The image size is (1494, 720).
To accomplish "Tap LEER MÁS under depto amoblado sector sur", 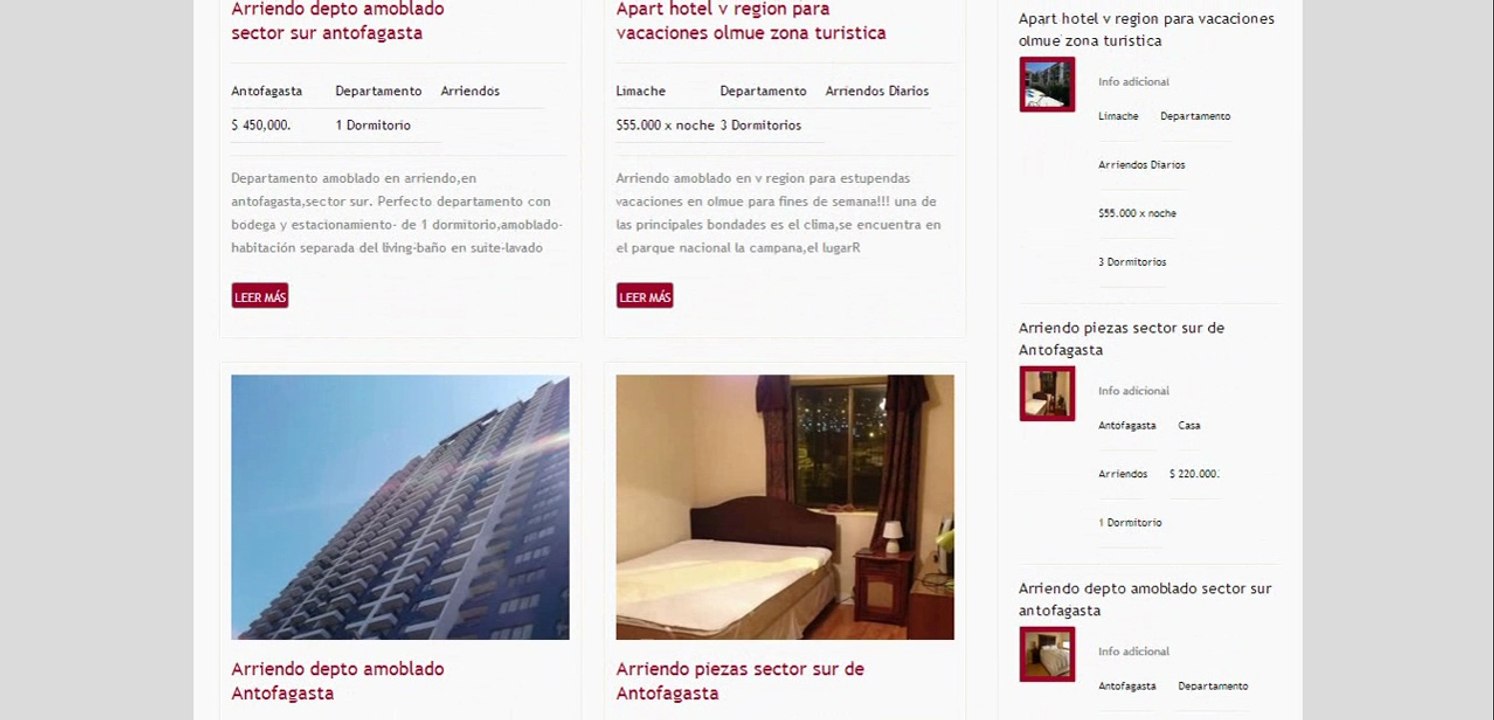I will 260,296.
